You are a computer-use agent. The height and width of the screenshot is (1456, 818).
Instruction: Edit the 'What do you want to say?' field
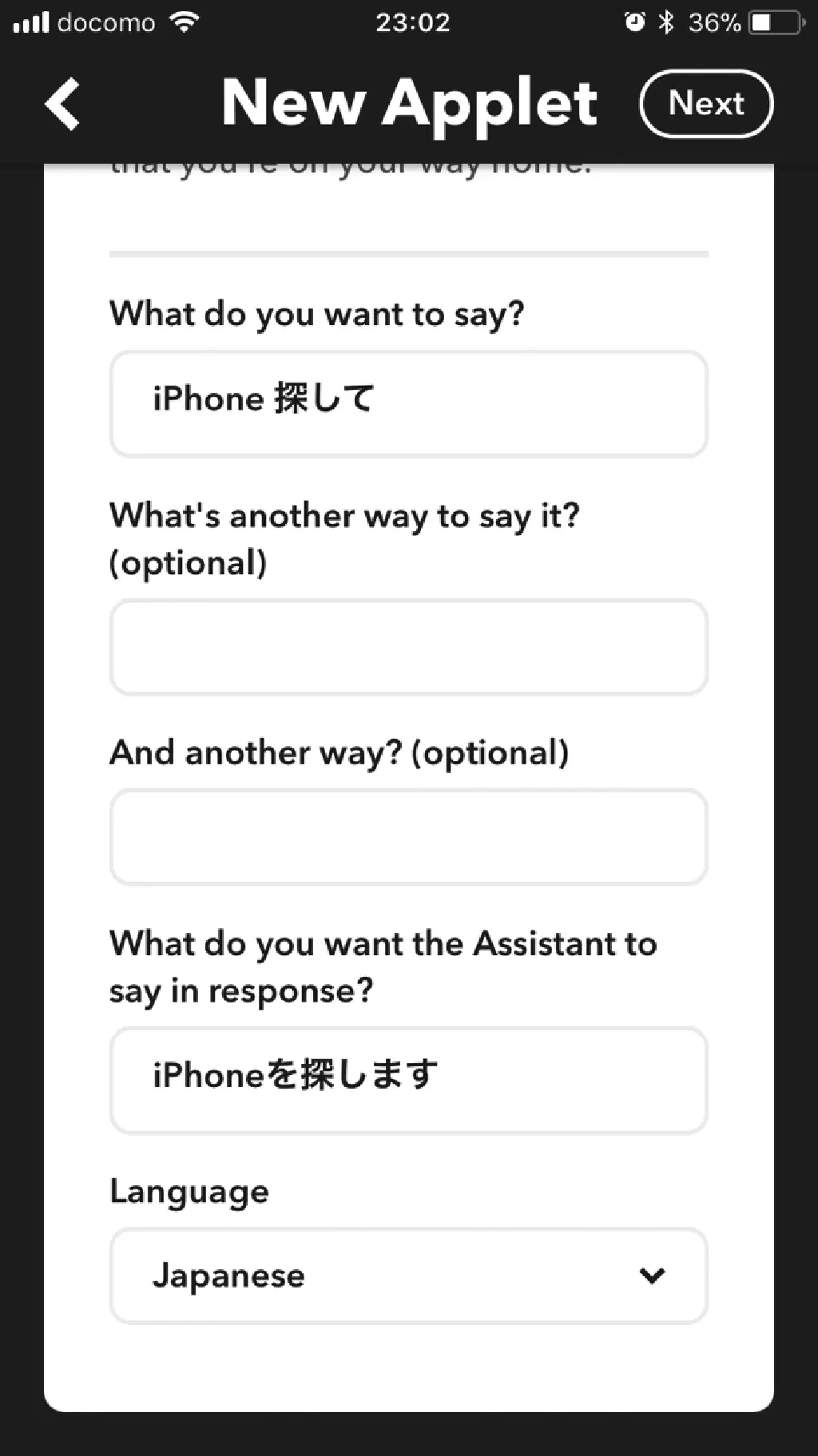point(408,403)
